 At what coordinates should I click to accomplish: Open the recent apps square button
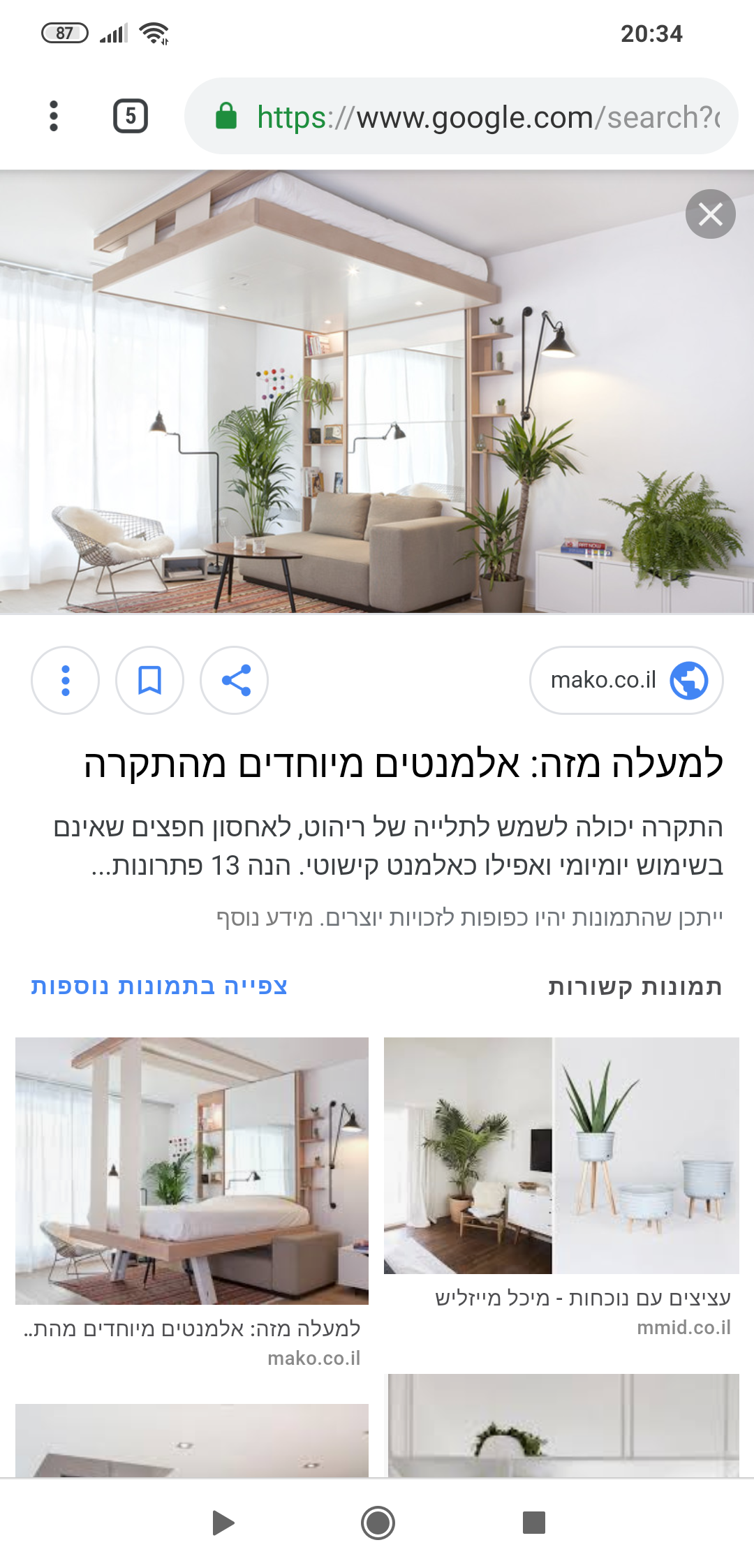(x=534, y=1523)
